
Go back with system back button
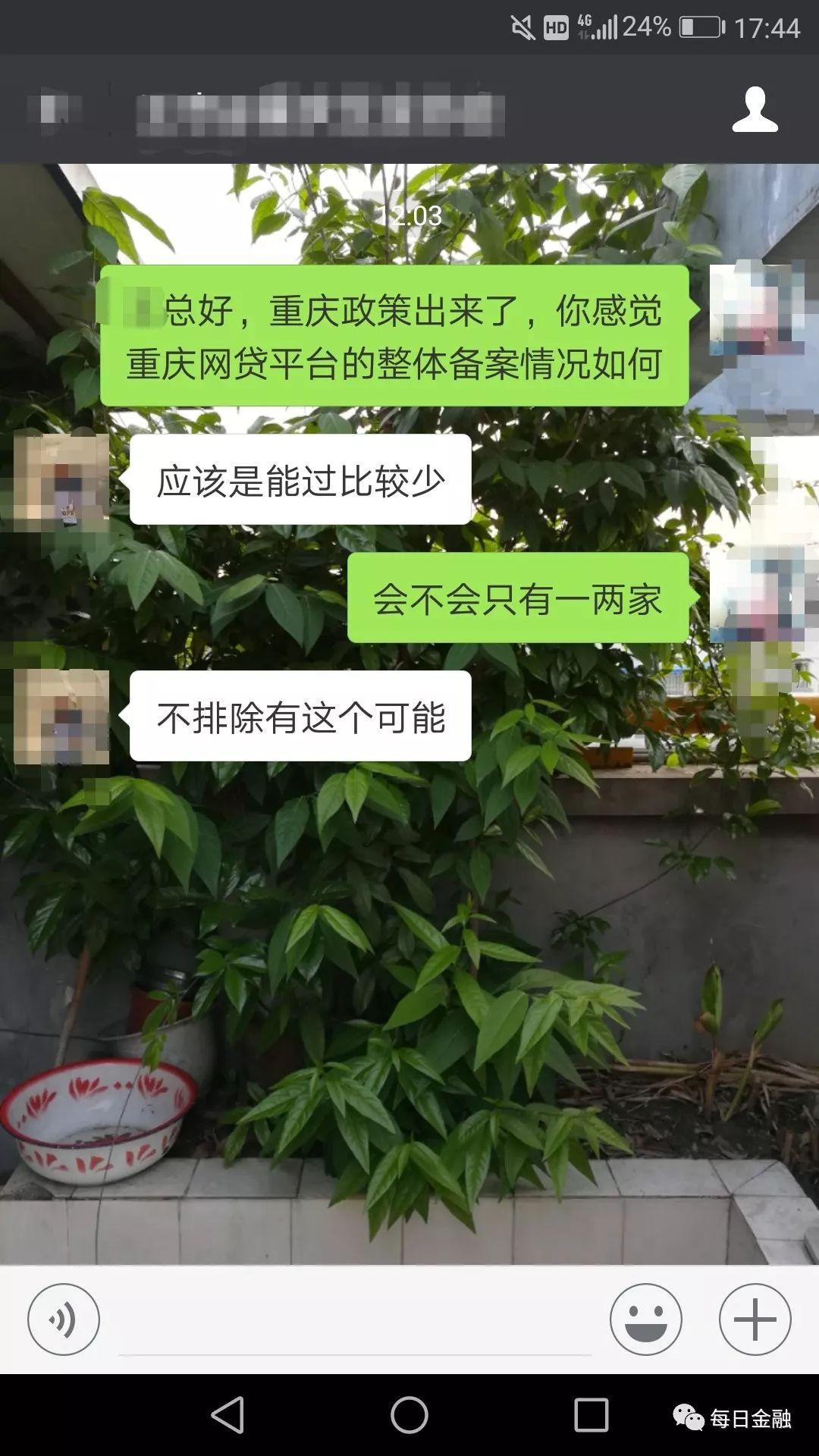click(227, 1415)
